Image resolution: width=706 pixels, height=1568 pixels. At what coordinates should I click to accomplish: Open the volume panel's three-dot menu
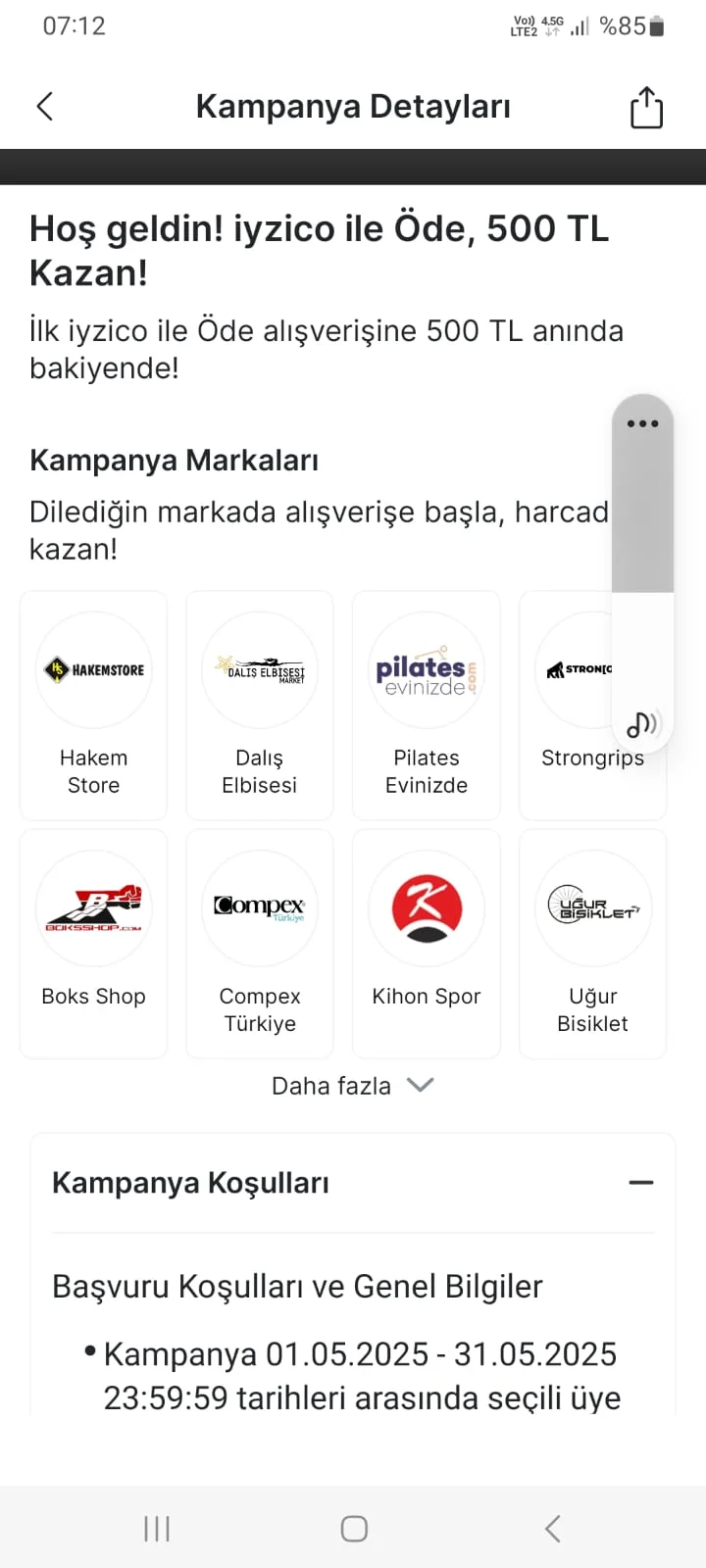(642, 424)
